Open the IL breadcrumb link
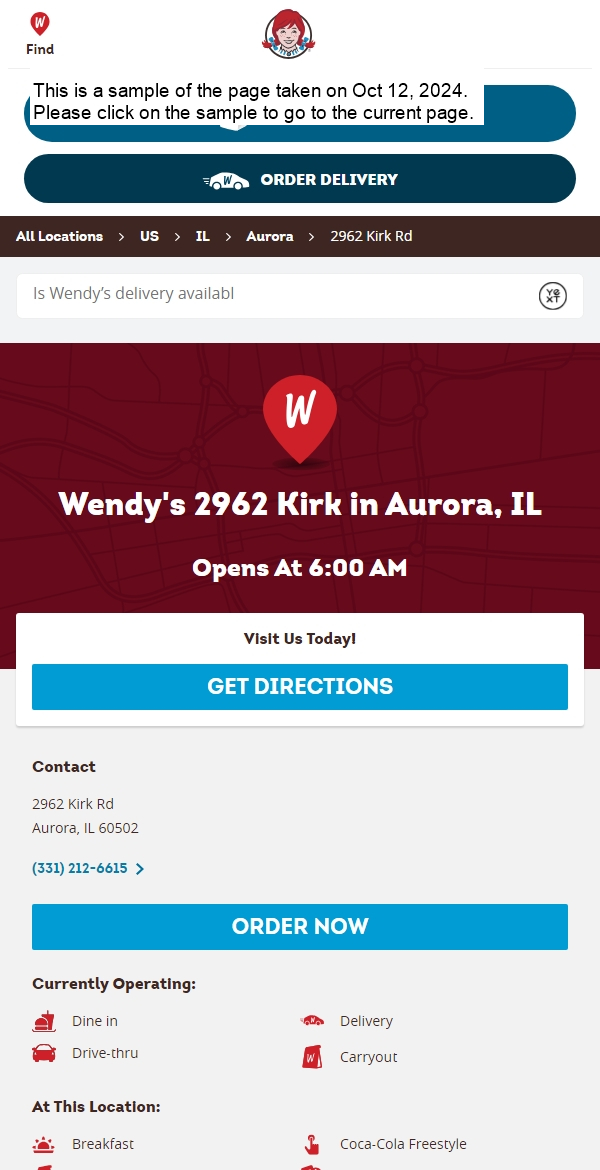 [x=202, y=237]
